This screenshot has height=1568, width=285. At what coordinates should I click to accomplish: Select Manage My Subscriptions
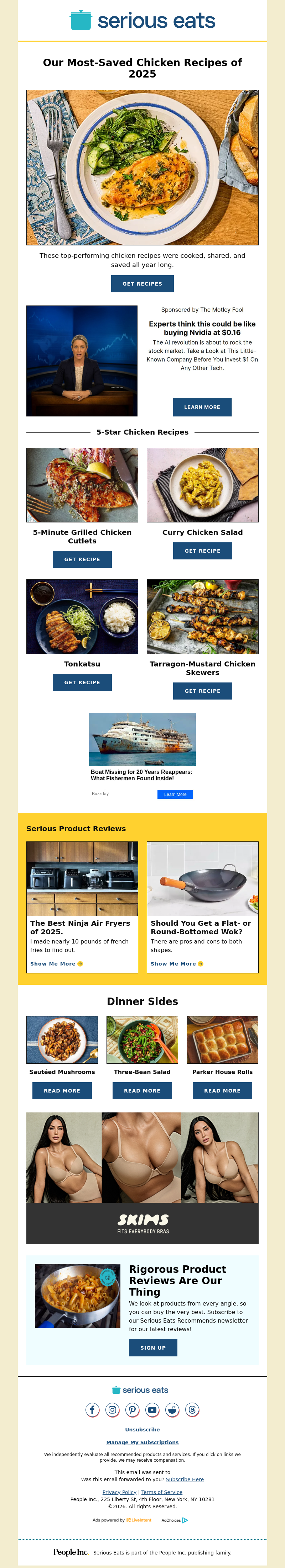[x=142, y=1442]
